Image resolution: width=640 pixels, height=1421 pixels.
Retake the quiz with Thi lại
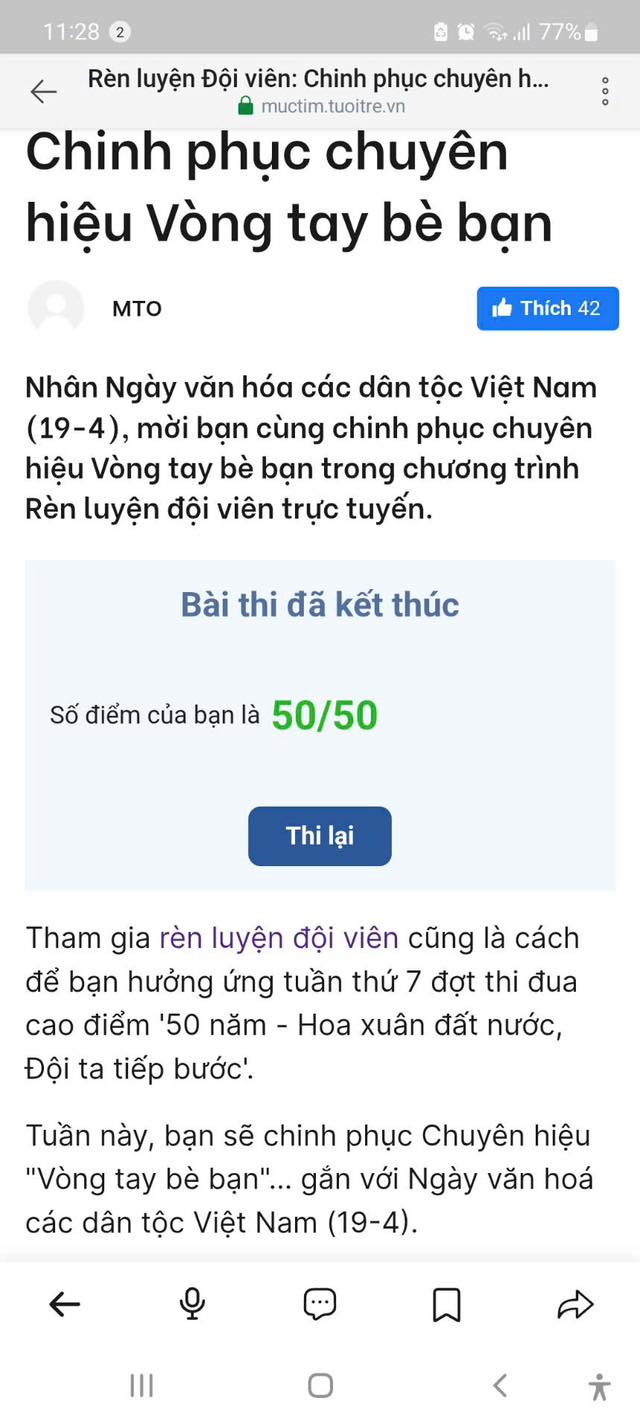(320, 835)
